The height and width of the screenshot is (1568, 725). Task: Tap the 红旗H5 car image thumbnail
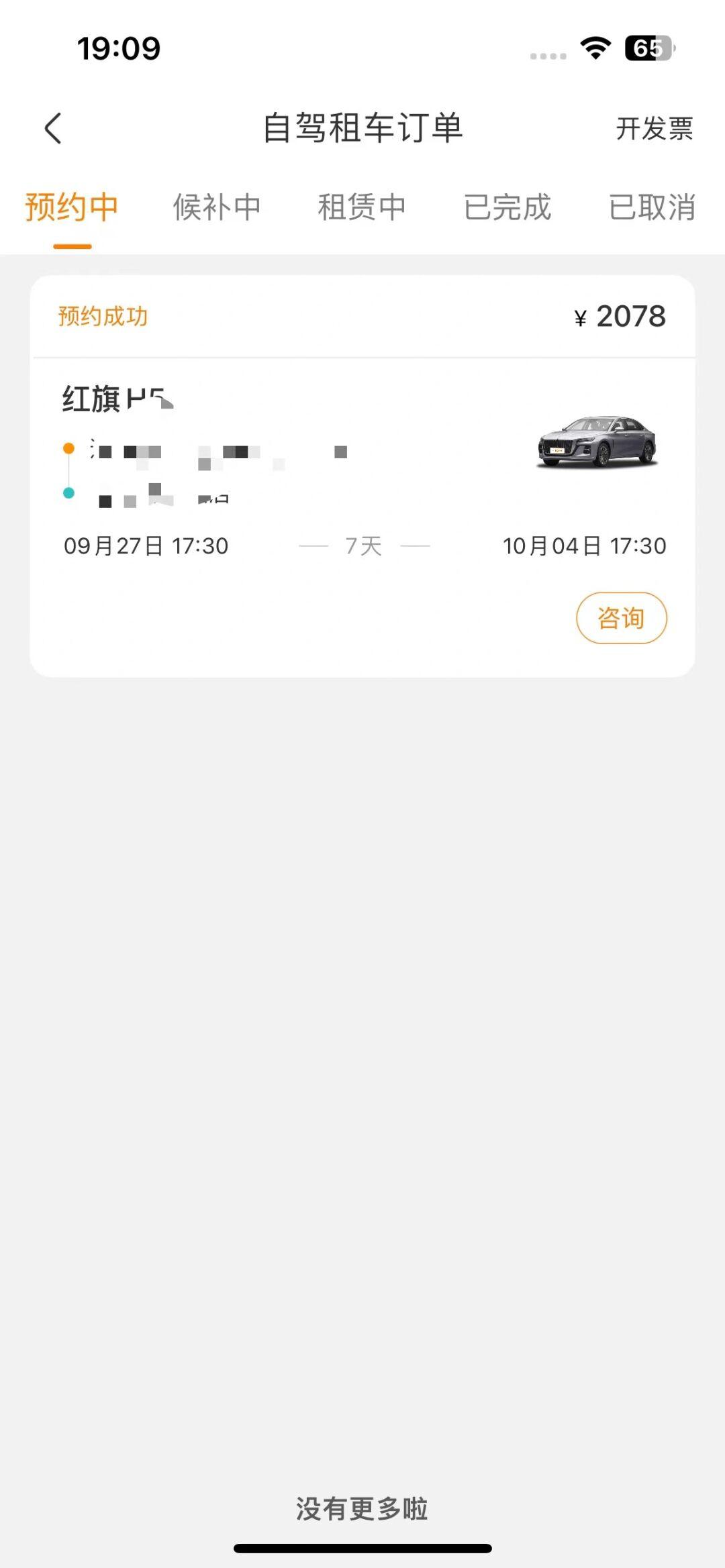coord(599,443)
